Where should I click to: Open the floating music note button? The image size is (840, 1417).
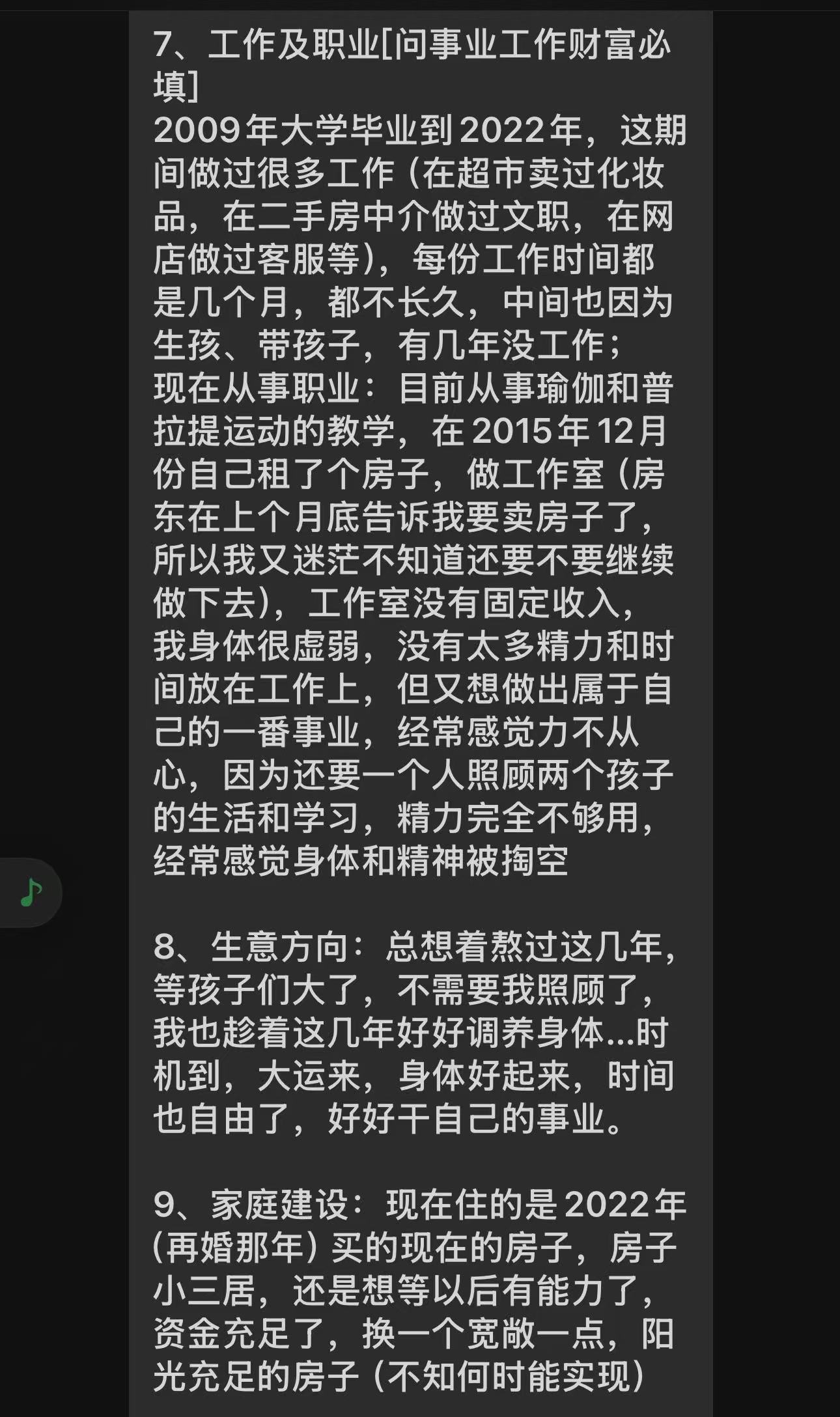point(30,893)
